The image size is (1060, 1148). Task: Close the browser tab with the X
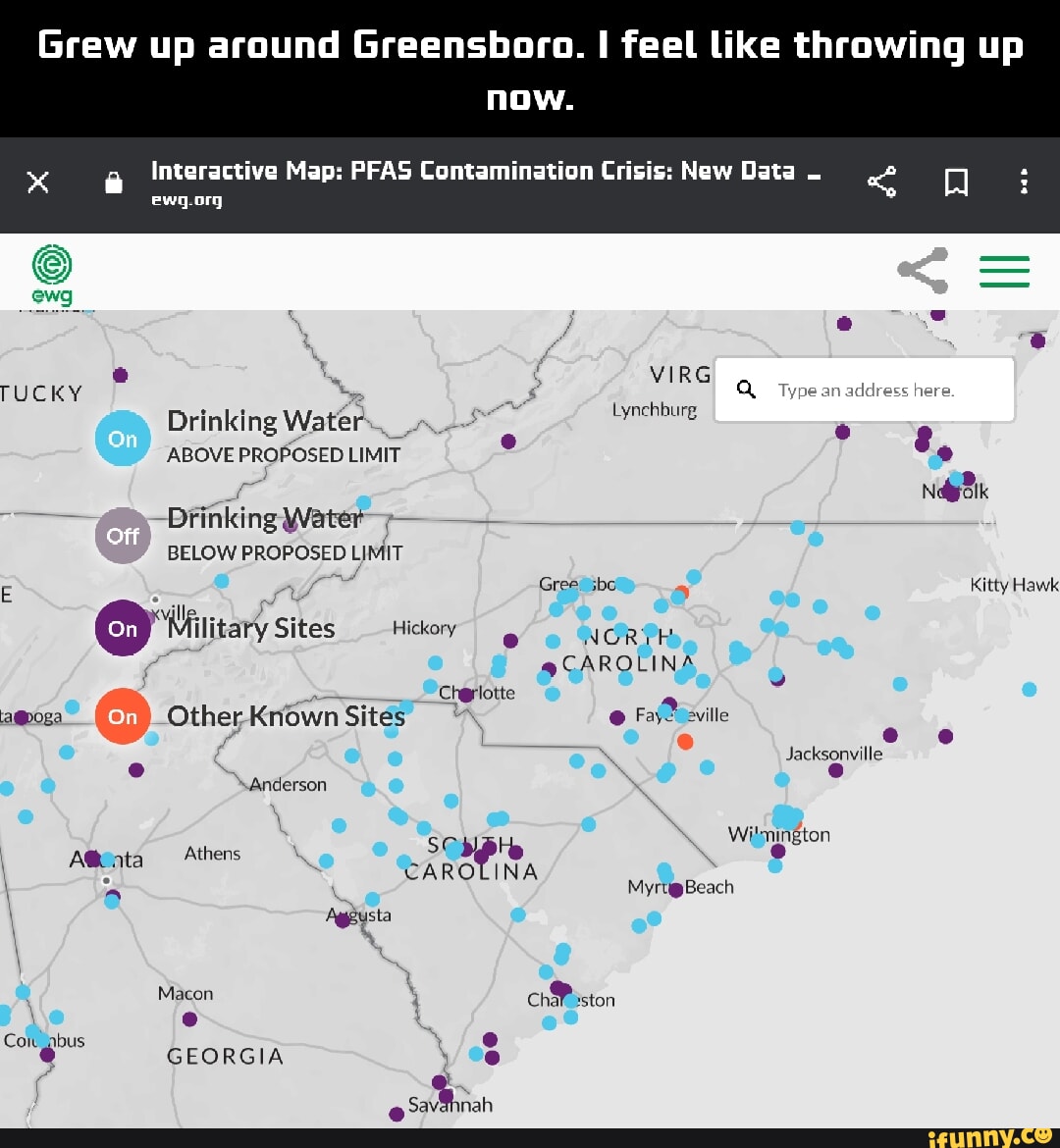37,183
